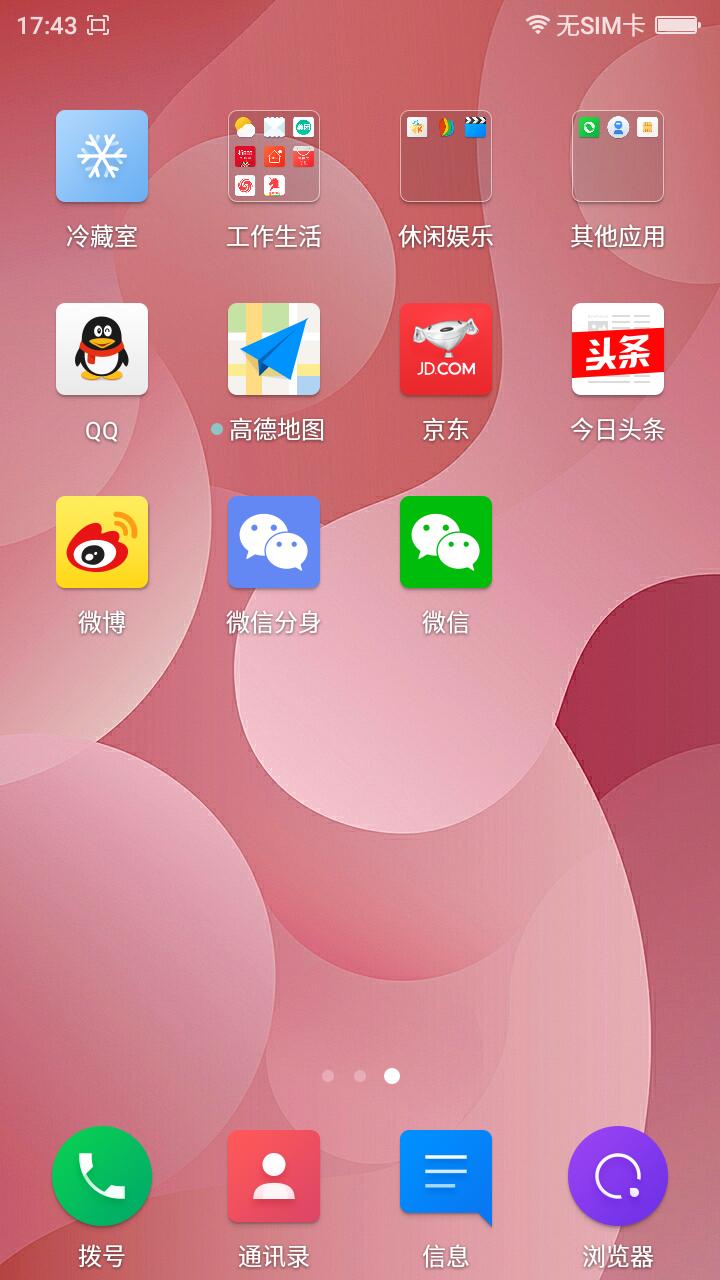Screen dimensions: 720x1280
Task: Launch 高德地图 maps app
Action: pos(274,349)
